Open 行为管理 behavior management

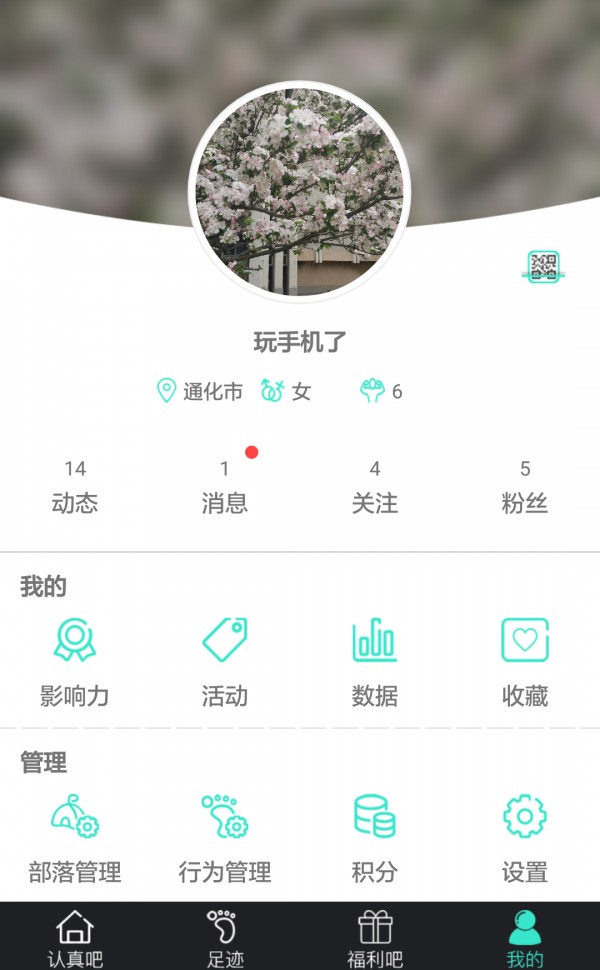click(225, 837)
